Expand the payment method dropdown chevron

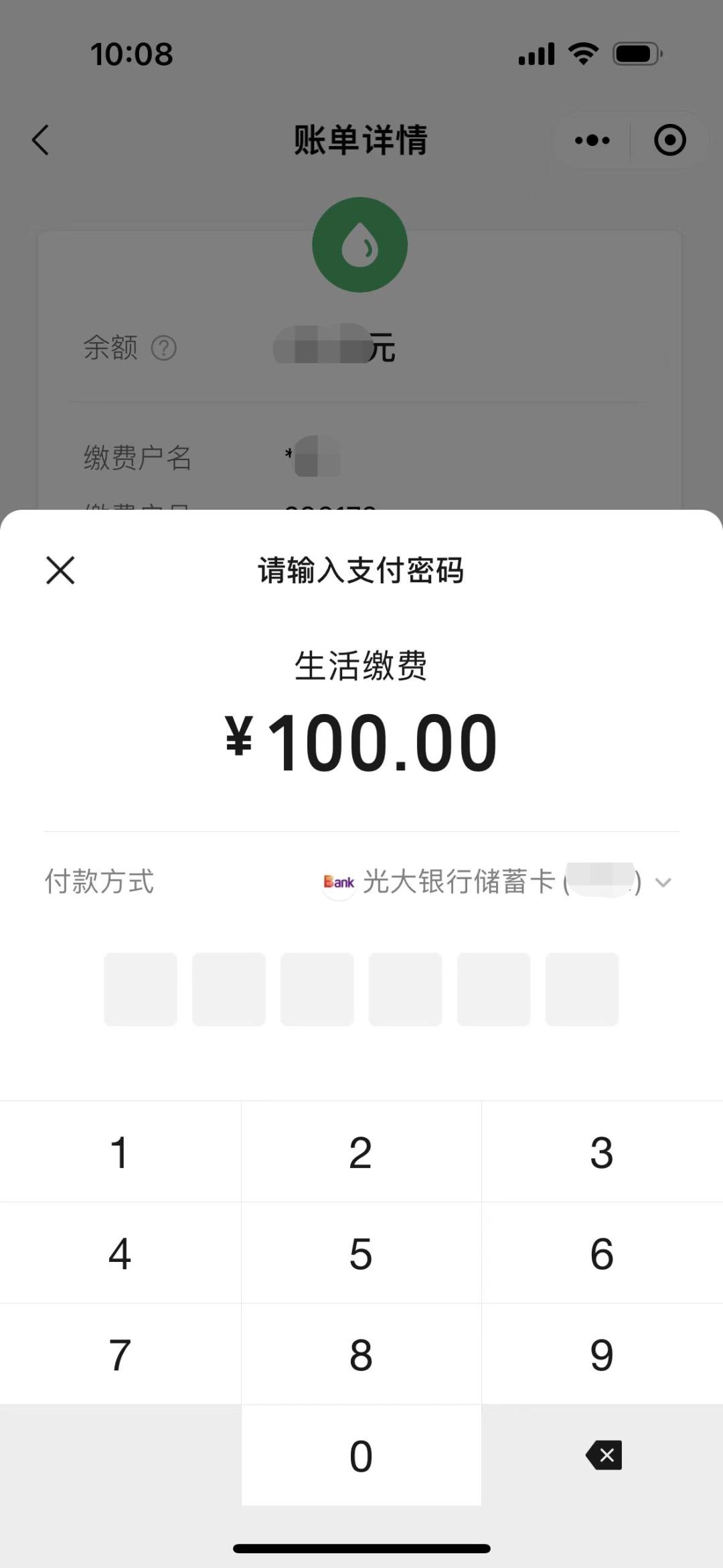point(663,883)
